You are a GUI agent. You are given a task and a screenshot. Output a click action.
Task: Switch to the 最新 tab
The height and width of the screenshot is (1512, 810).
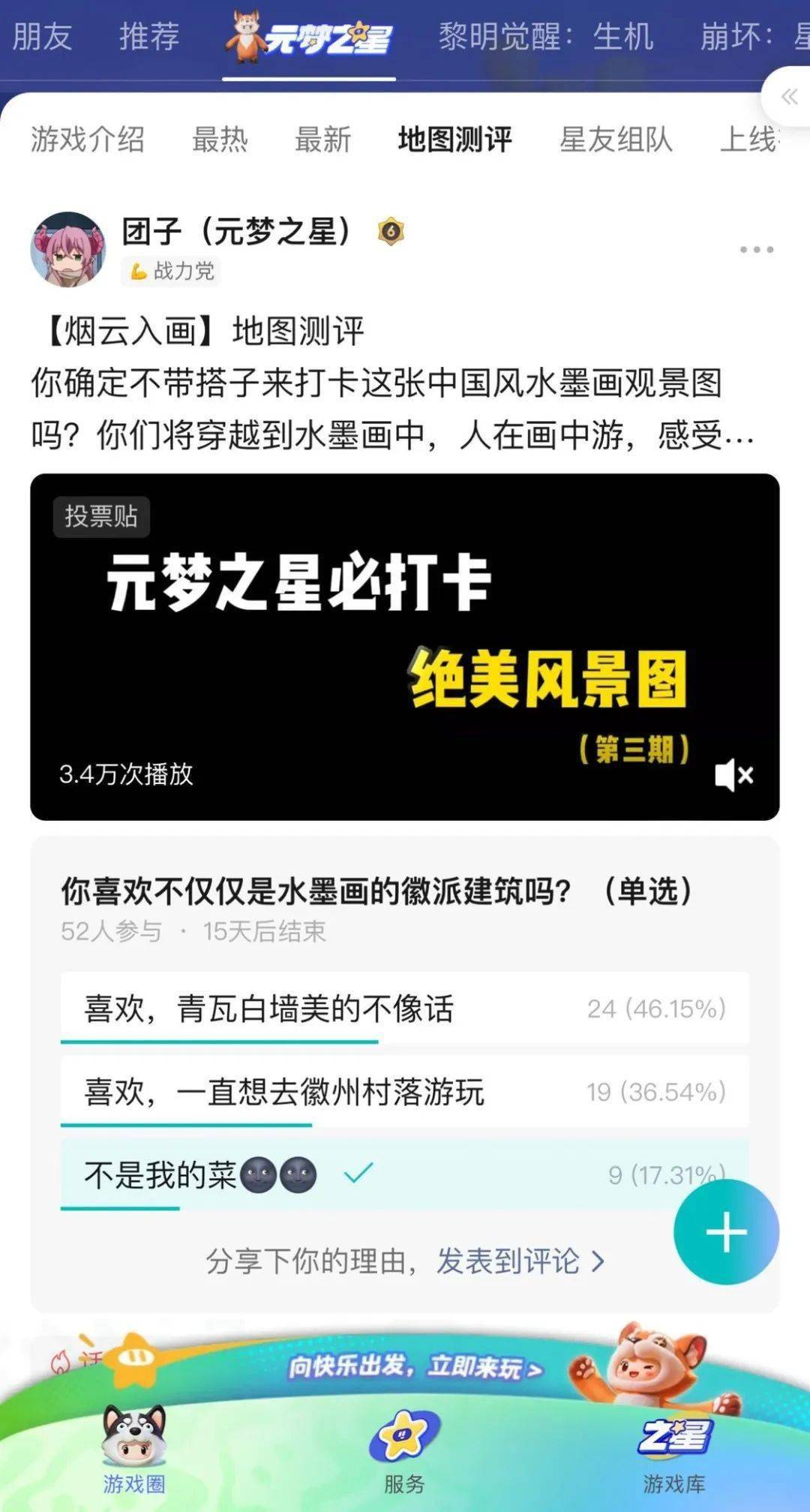(322, 140)
